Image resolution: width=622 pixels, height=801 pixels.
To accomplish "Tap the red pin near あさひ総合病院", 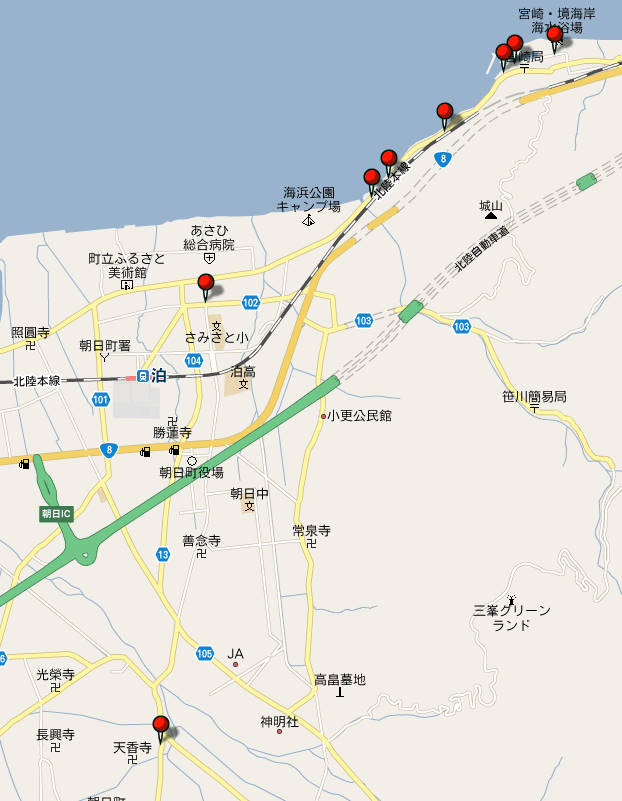I will 206,283.
